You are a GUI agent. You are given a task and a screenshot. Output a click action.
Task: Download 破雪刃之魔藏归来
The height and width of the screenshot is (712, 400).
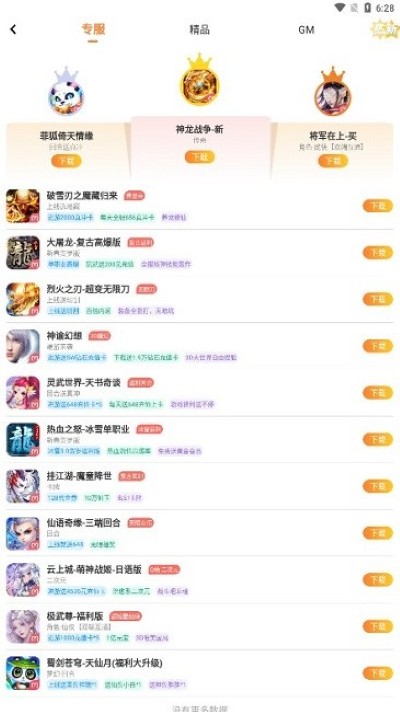coord(378,206)
